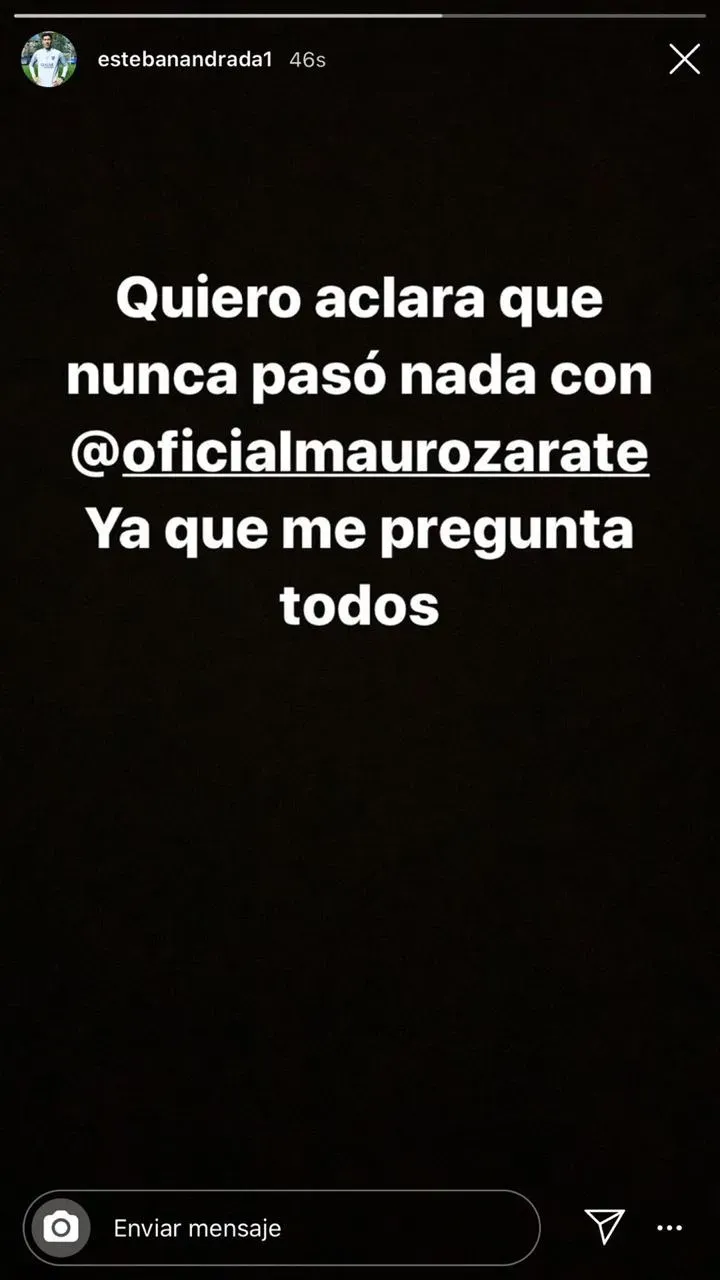Open the @oficialmaurozarate mention
720x1280 pixels.
pos(360,453)
